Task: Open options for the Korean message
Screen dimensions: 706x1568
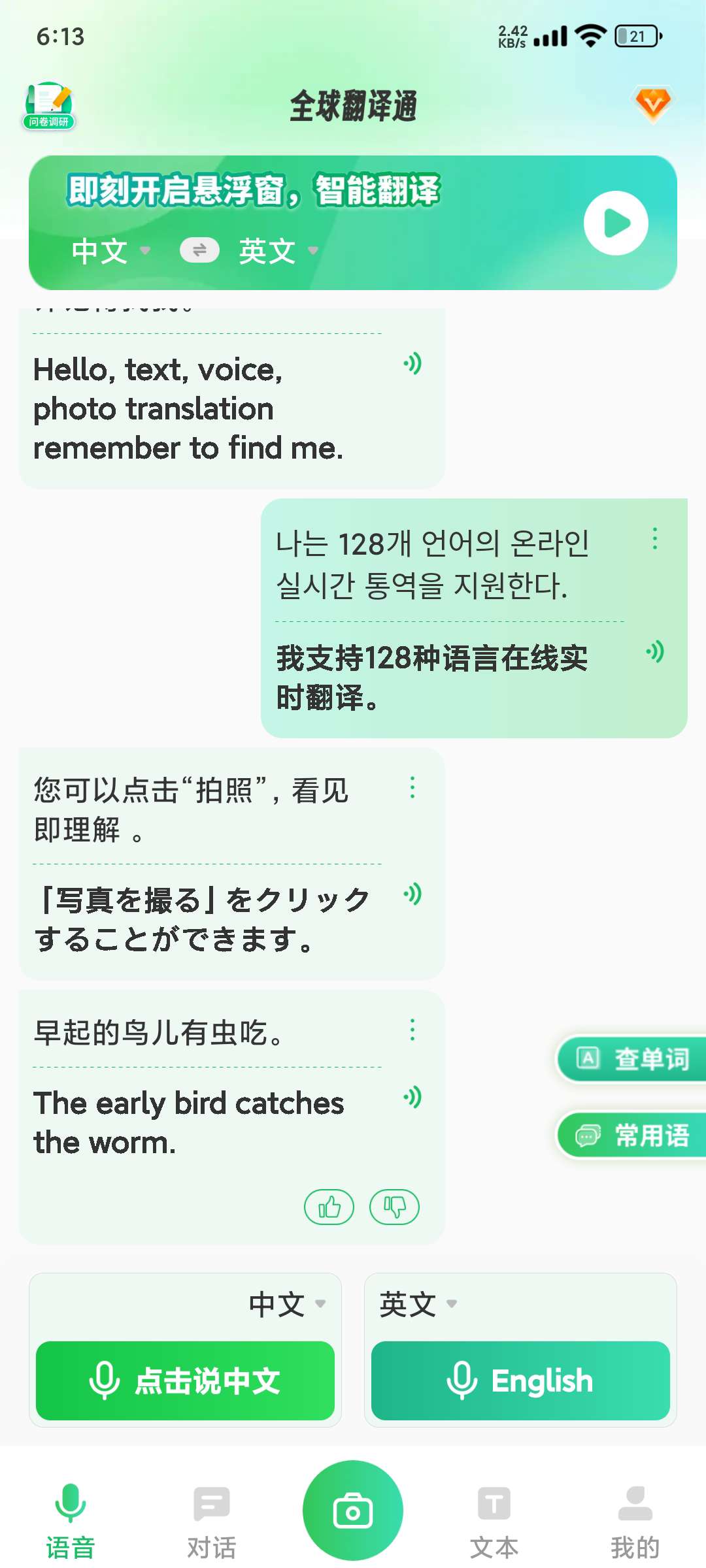Action: point(654,539)
